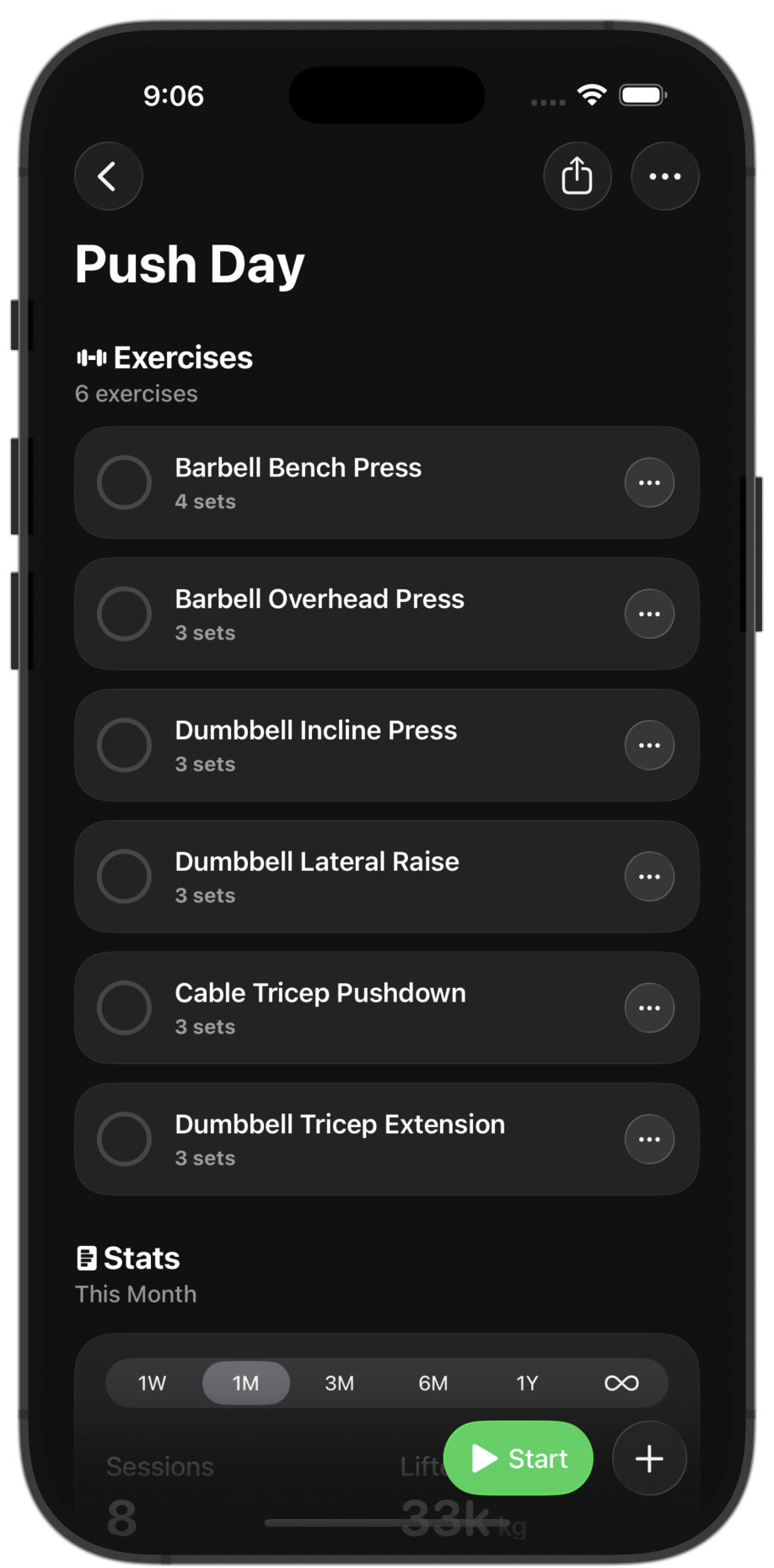Open Dumbbell Tricep Extension exercise
The width and height of the screenshot is (774, 1568).
coord(340,1139)
